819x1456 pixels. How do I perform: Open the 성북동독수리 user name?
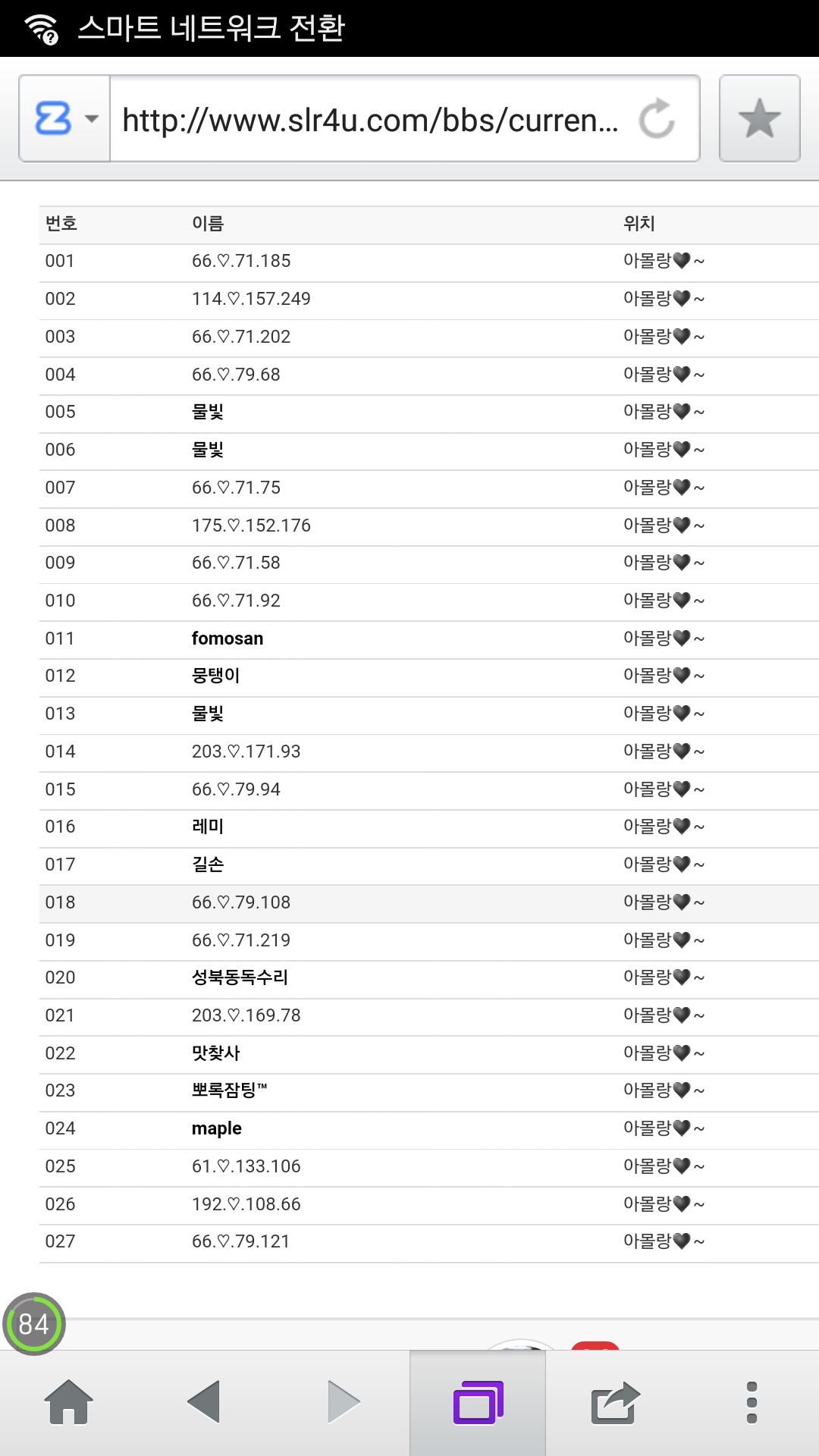pyautogui.click(x=240, y=977)
